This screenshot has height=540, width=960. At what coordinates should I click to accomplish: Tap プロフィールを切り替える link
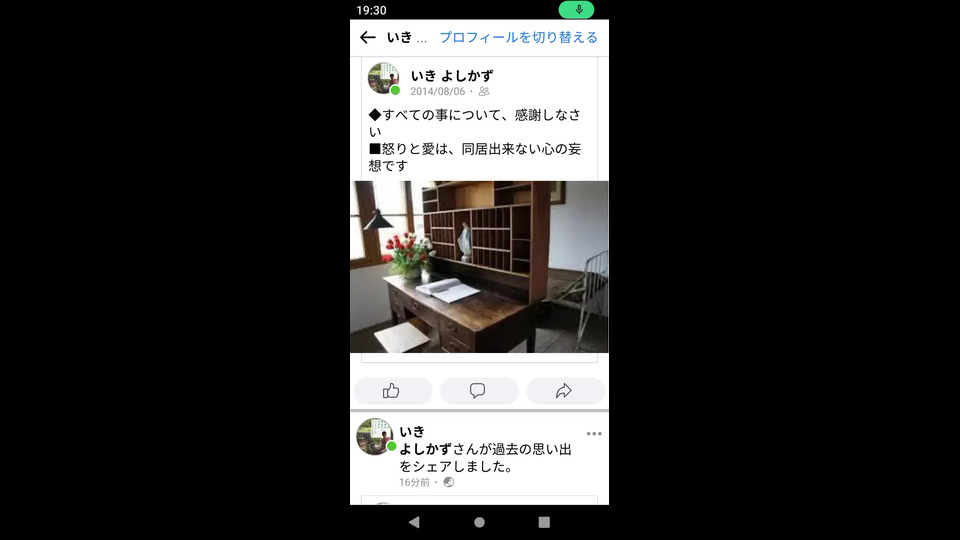[x=518, y=37]
